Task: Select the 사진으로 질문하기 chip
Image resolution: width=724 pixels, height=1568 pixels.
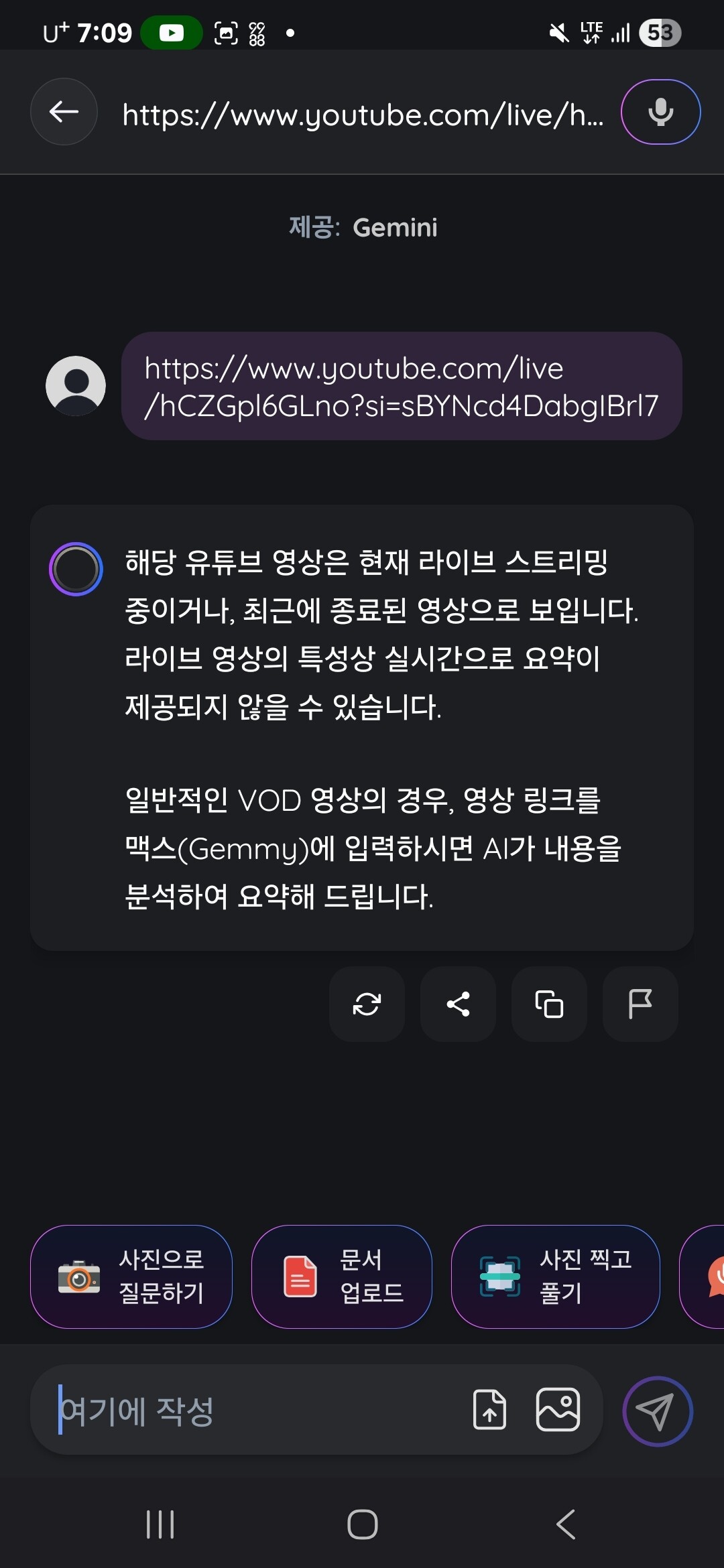Action: click(131, 1277)
